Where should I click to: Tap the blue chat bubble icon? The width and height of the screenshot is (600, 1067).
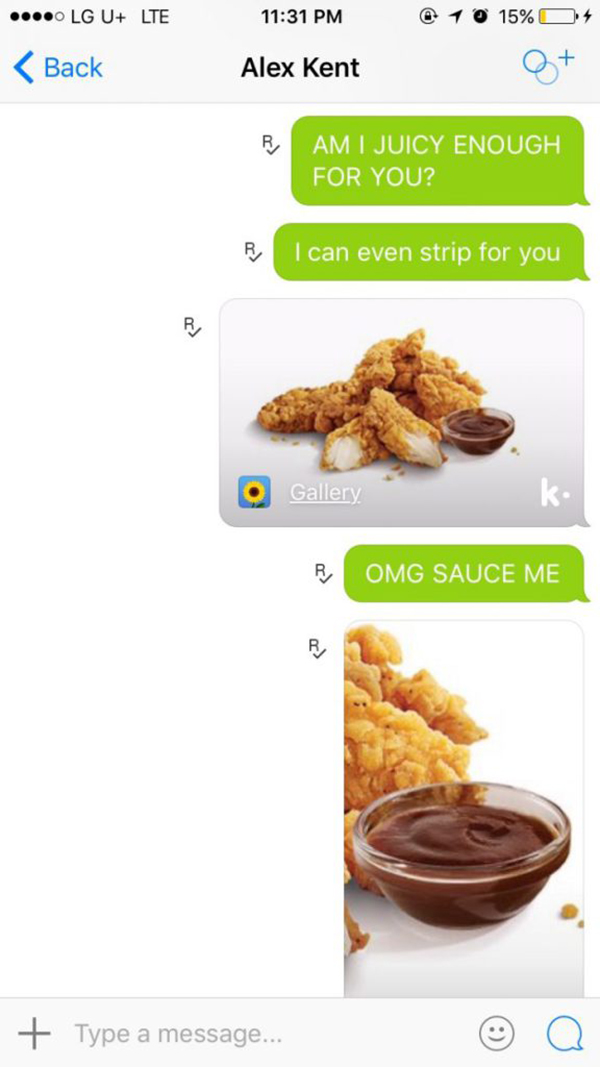[565, 1034]
